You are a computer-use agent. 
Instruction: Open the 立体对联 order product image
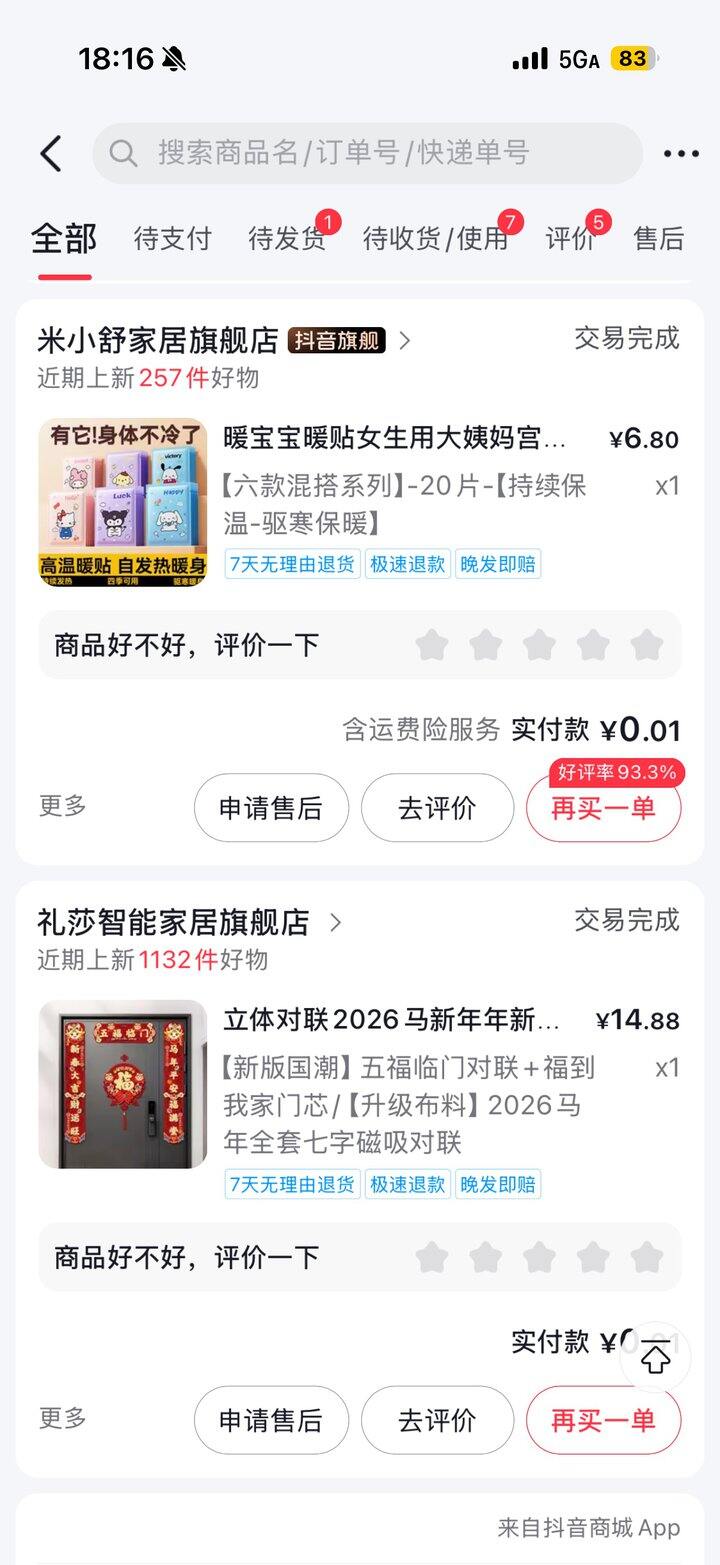point(123,1084)
